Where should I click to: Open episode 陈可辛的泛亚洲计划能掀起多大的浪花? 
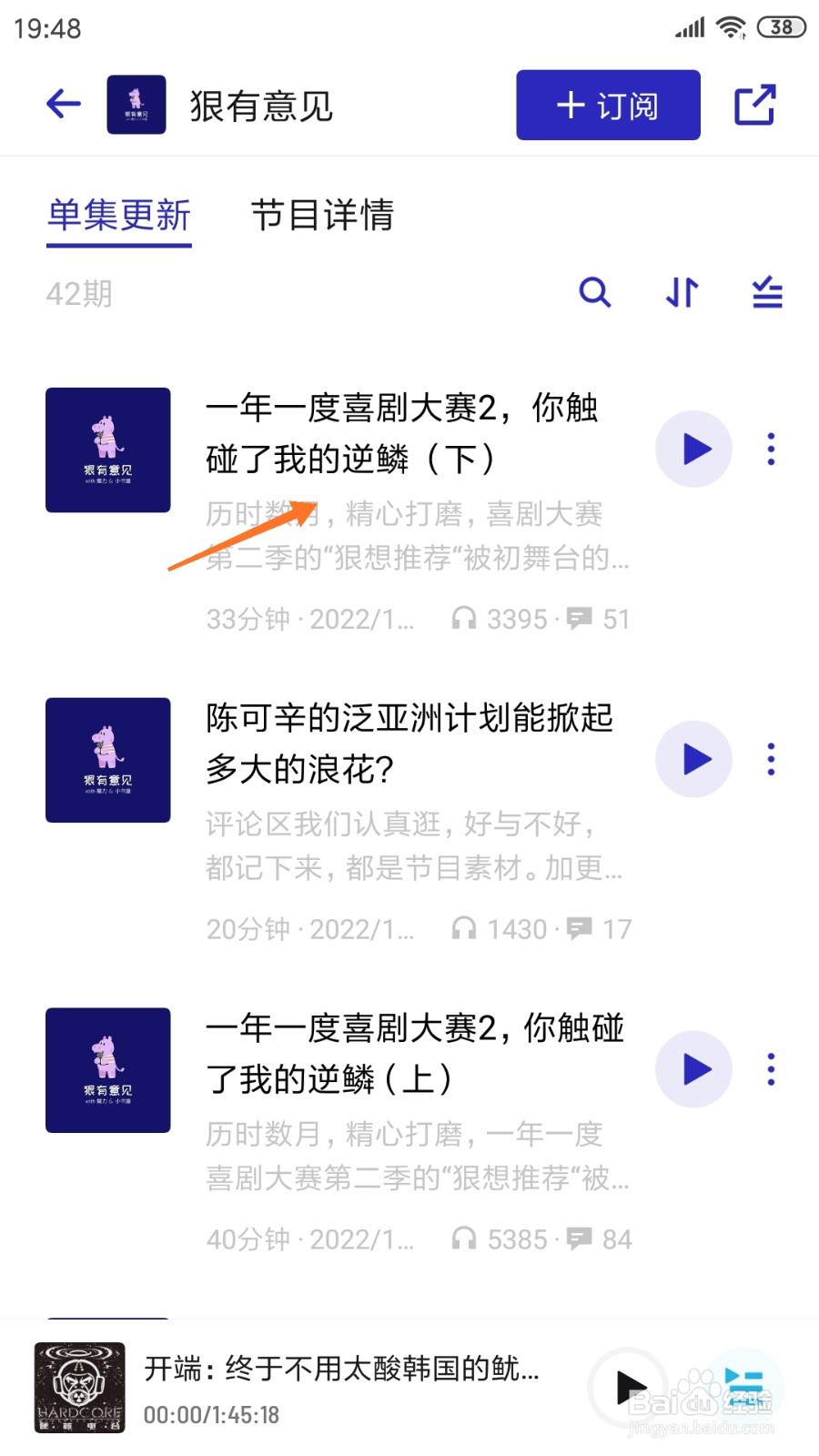tap(409, 743)
